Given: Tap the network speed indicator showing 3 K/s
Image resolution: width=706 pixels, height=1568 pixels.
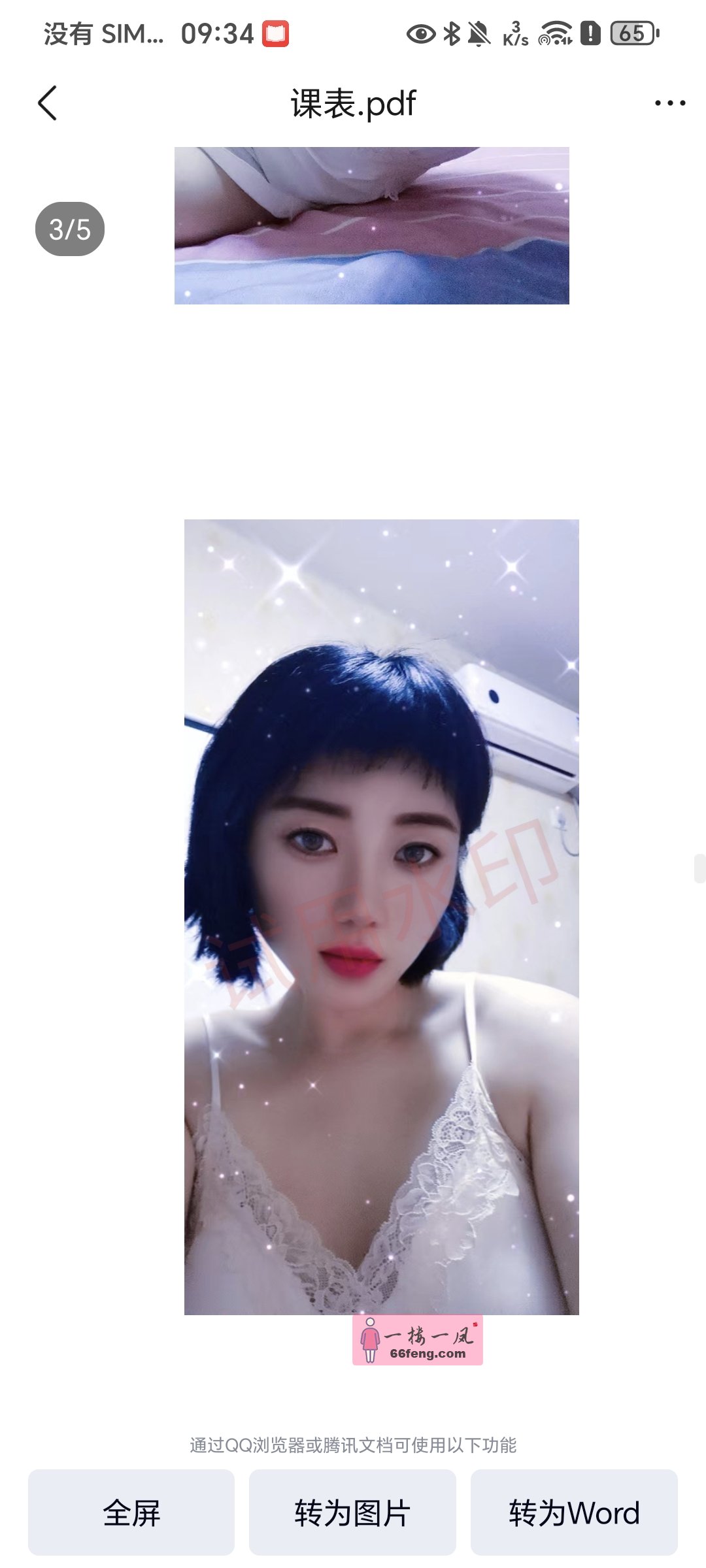Looking at the screenshot, I should pos(516,34).
